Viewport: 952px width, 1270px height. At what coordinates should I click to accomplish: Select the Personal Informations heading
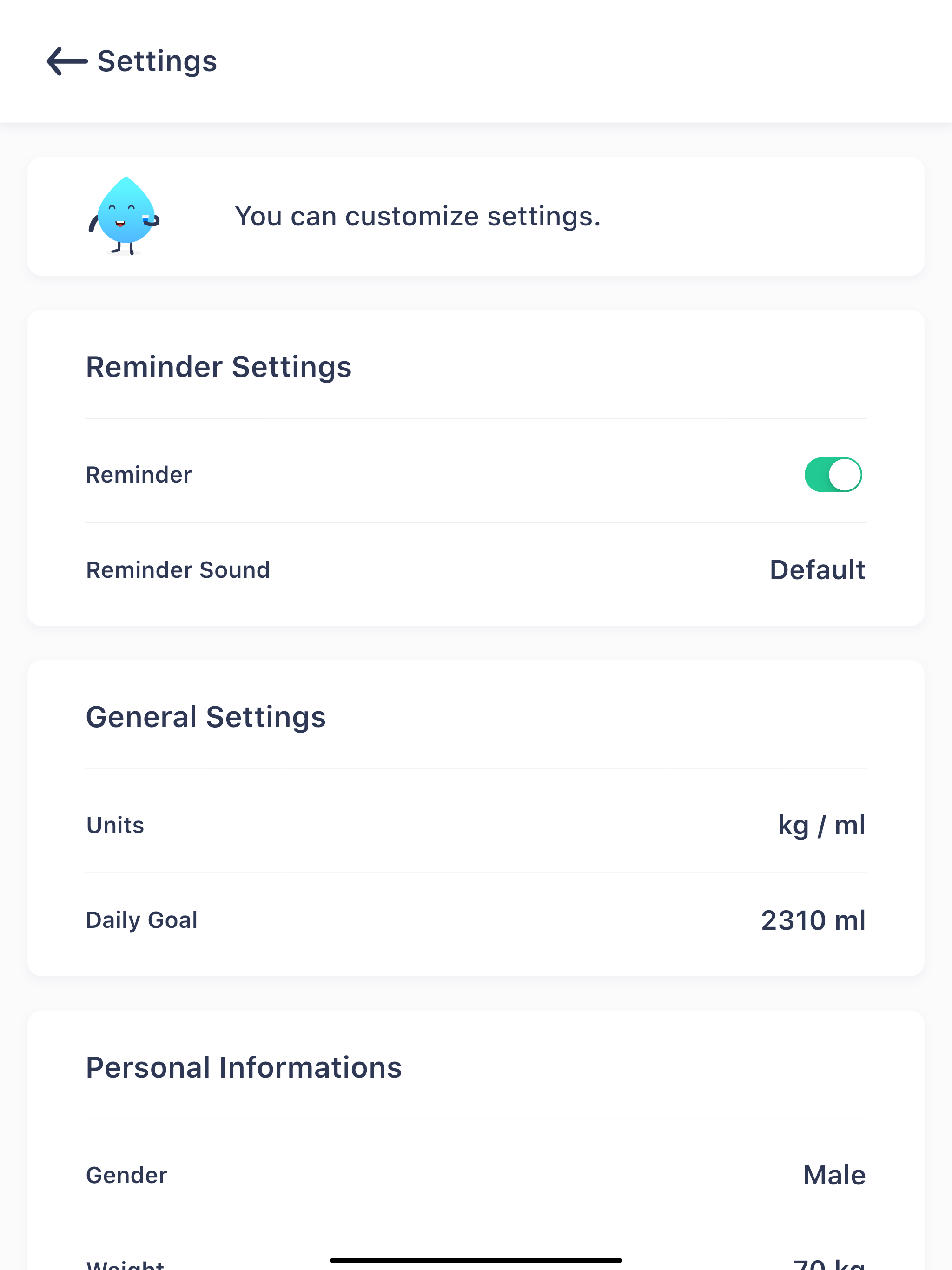244,1066
